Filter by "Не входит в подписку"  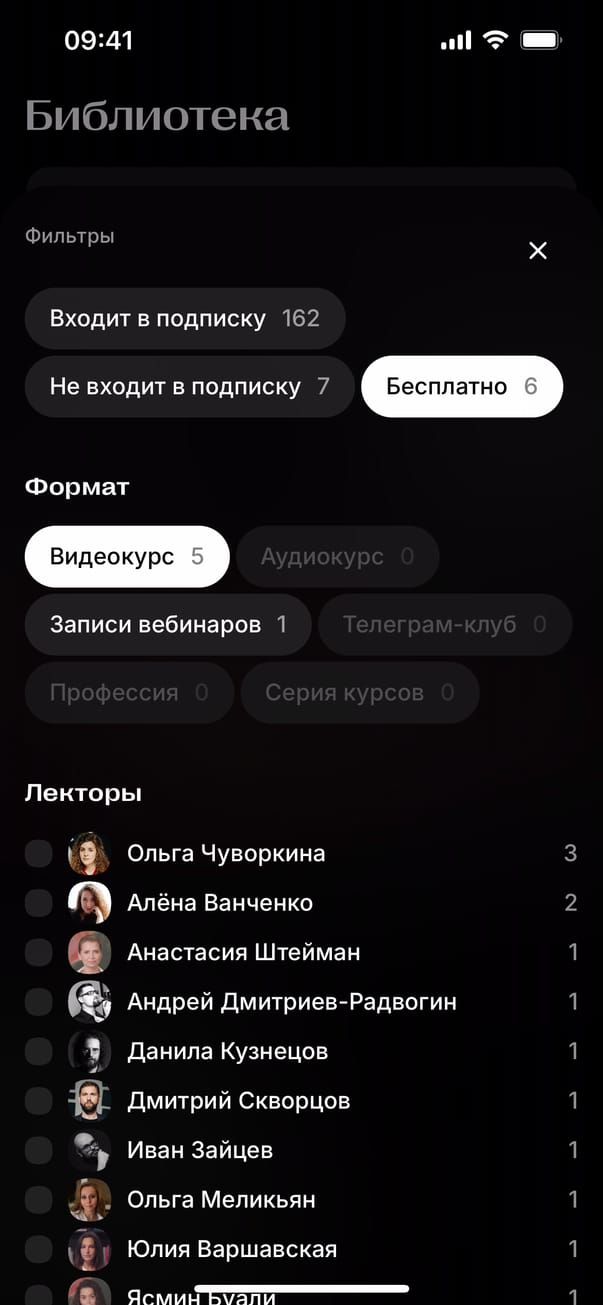point(189,387)
